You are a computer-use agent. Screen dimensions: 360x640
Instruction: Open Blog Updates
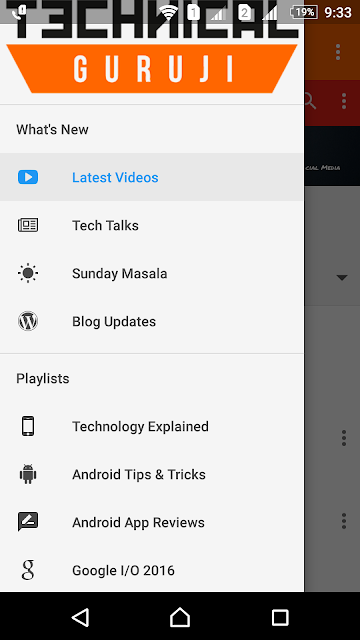point(152,321)
